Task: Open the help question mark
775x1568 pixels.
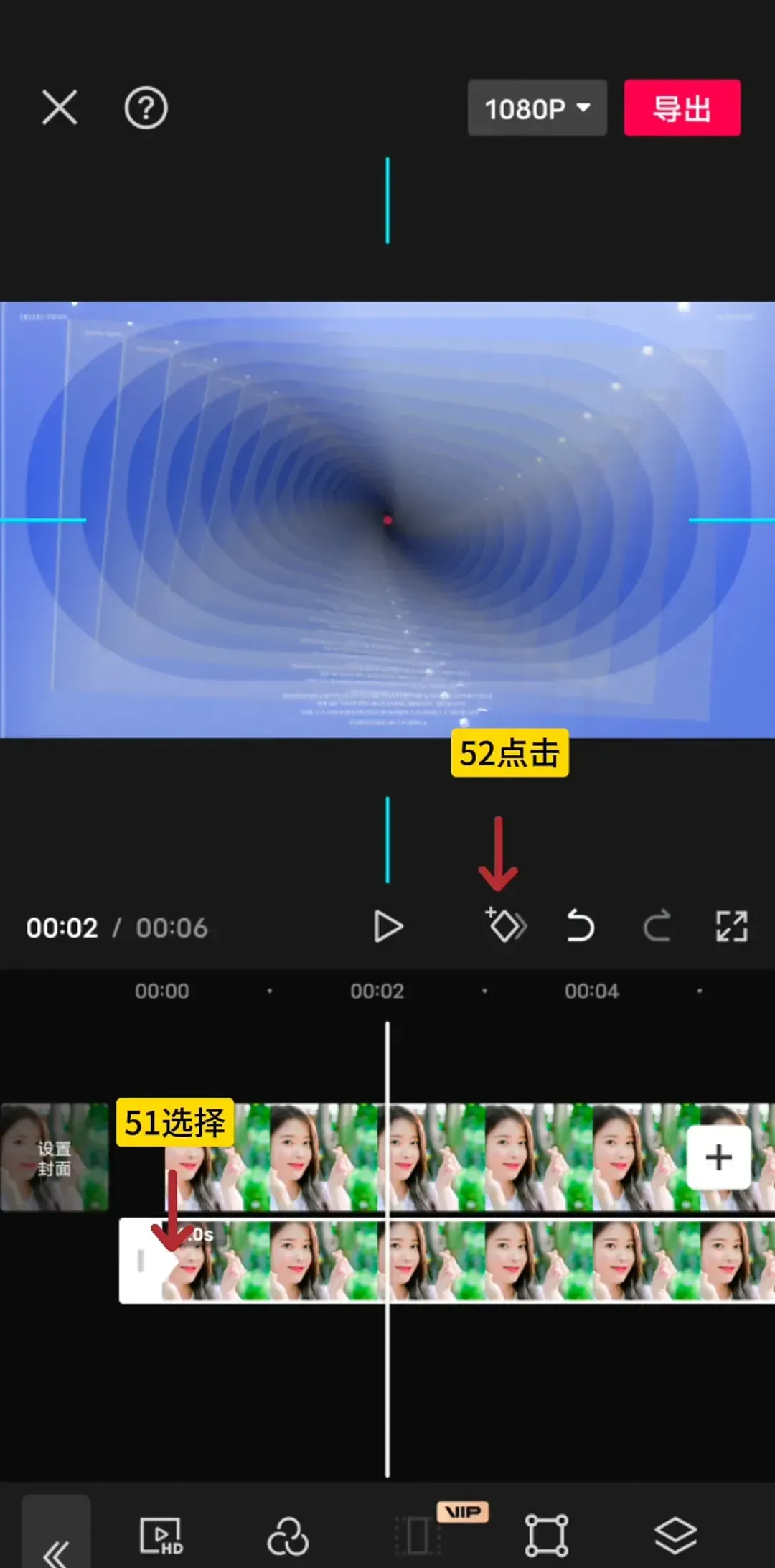Action: [146, 108]
